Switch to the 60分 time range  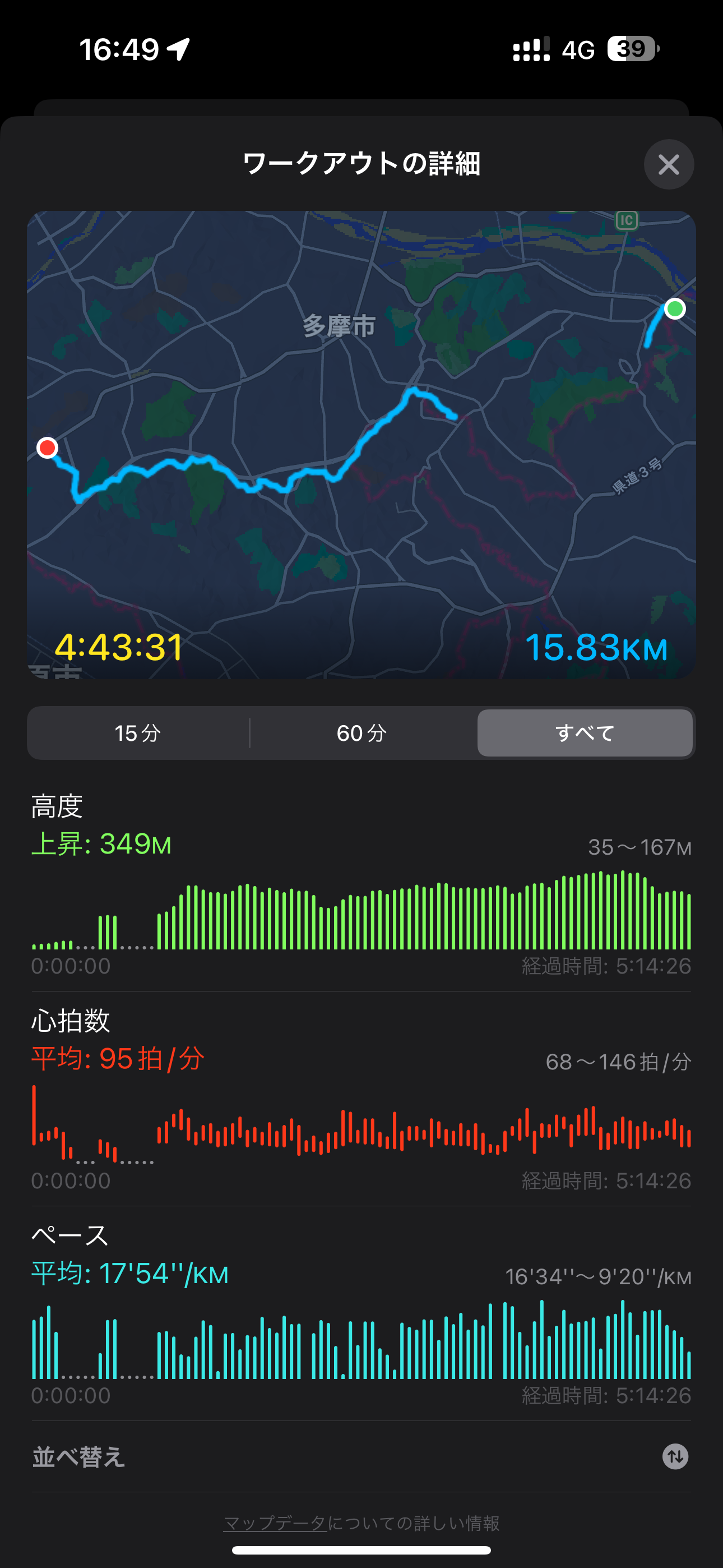click(x=361, y=733)
